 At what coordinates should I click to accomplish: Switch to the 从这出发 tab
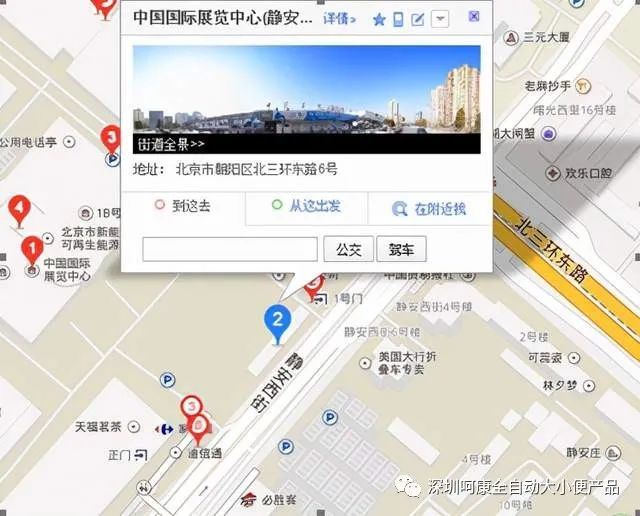307,207
